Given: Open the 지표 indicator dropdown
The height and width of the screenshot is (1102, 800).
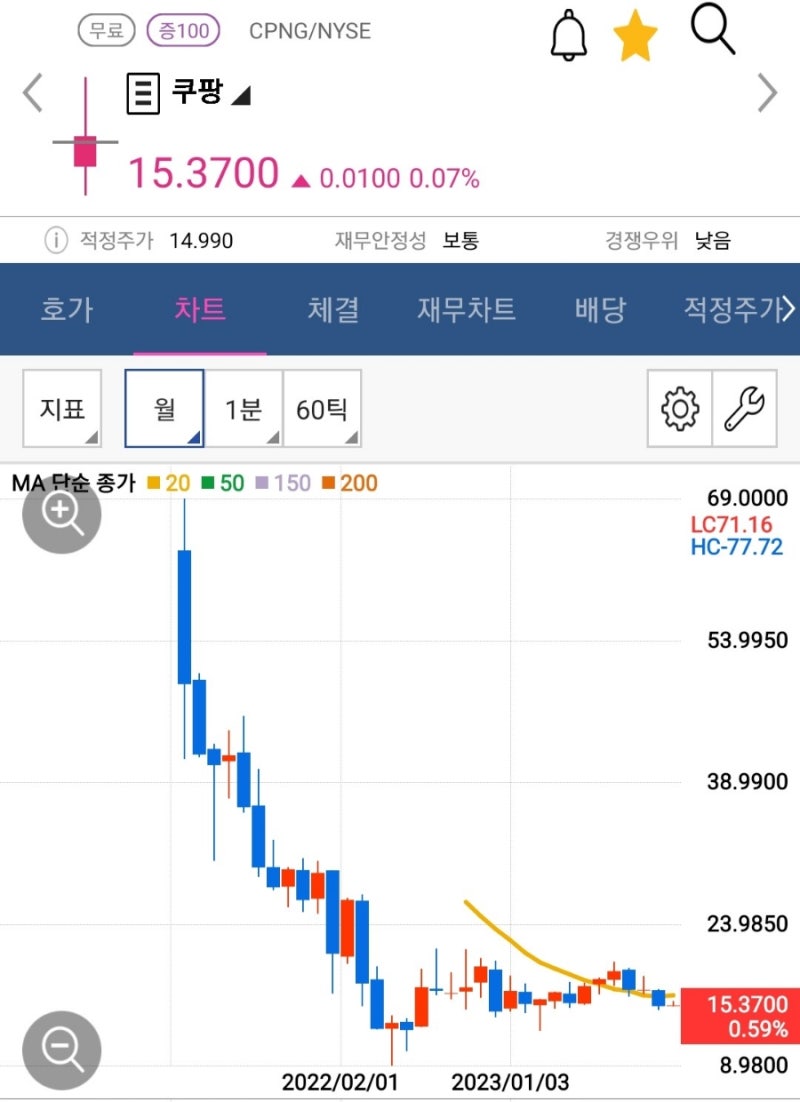Looking at the screenshot, I should (x=62, y=406).
